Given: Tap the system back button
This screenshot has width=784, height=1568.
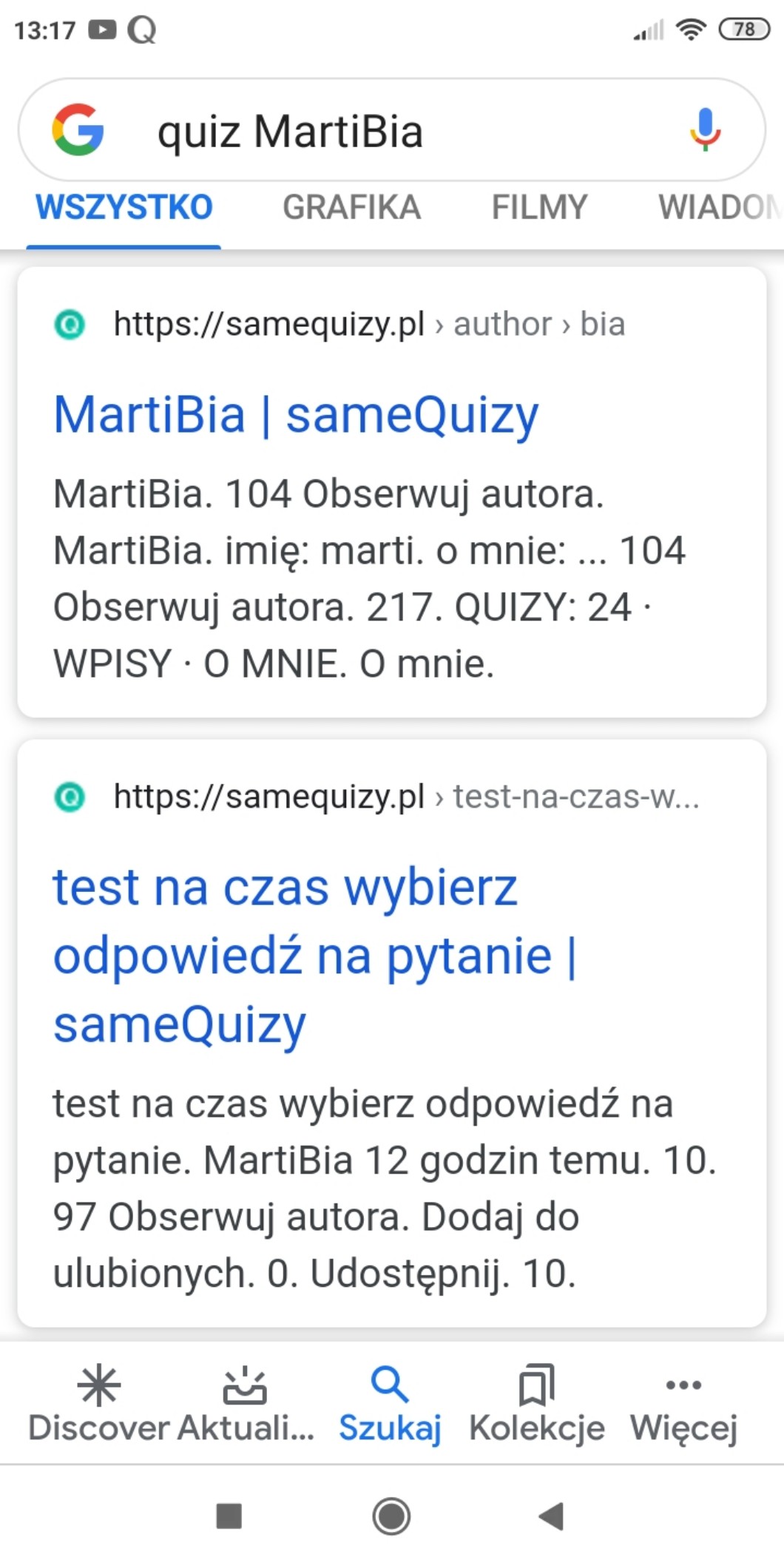Looking at the screenshot, I should pos(552,1516).
